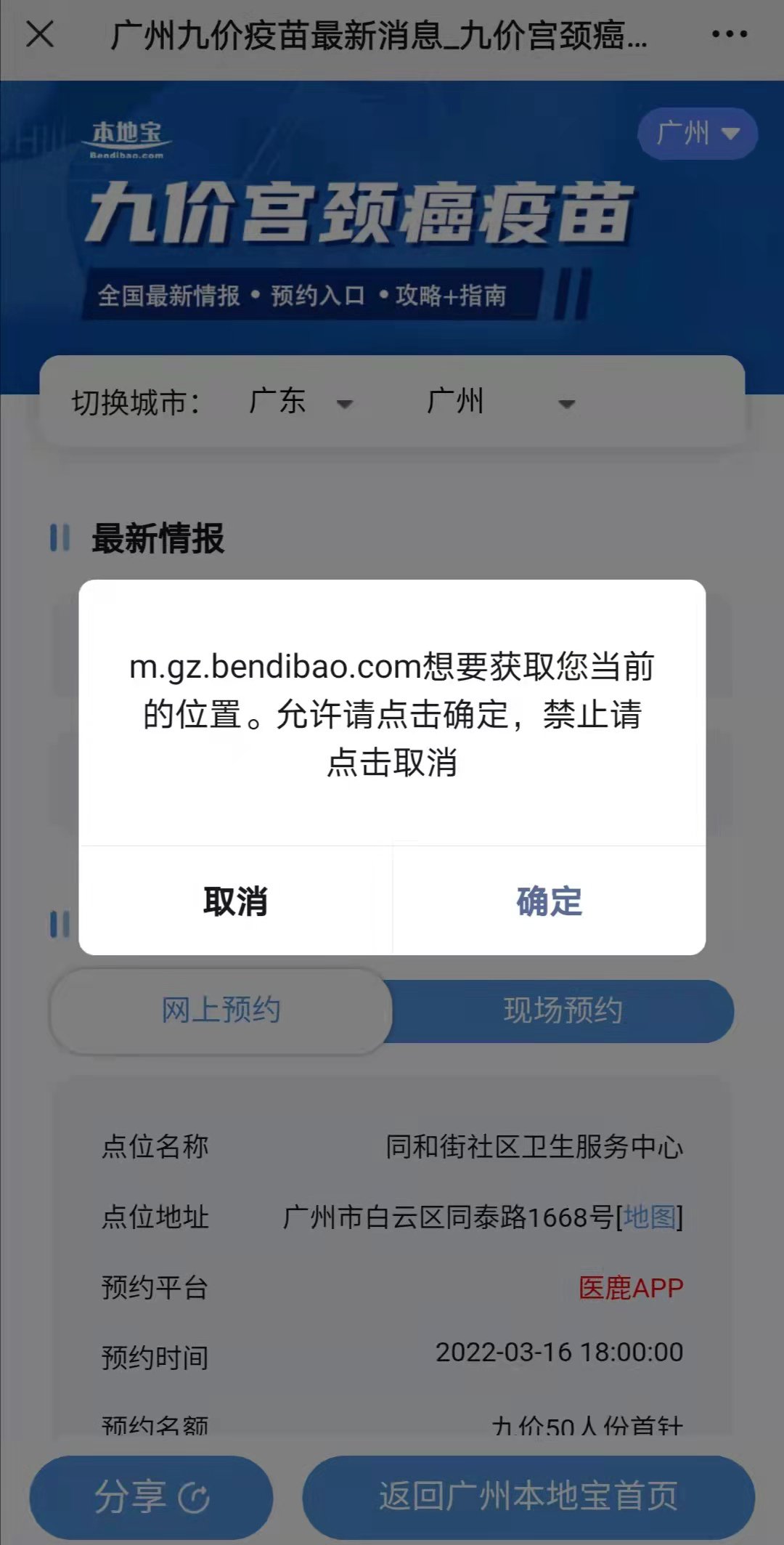Close the webpage with the X icon

[40, 34]
